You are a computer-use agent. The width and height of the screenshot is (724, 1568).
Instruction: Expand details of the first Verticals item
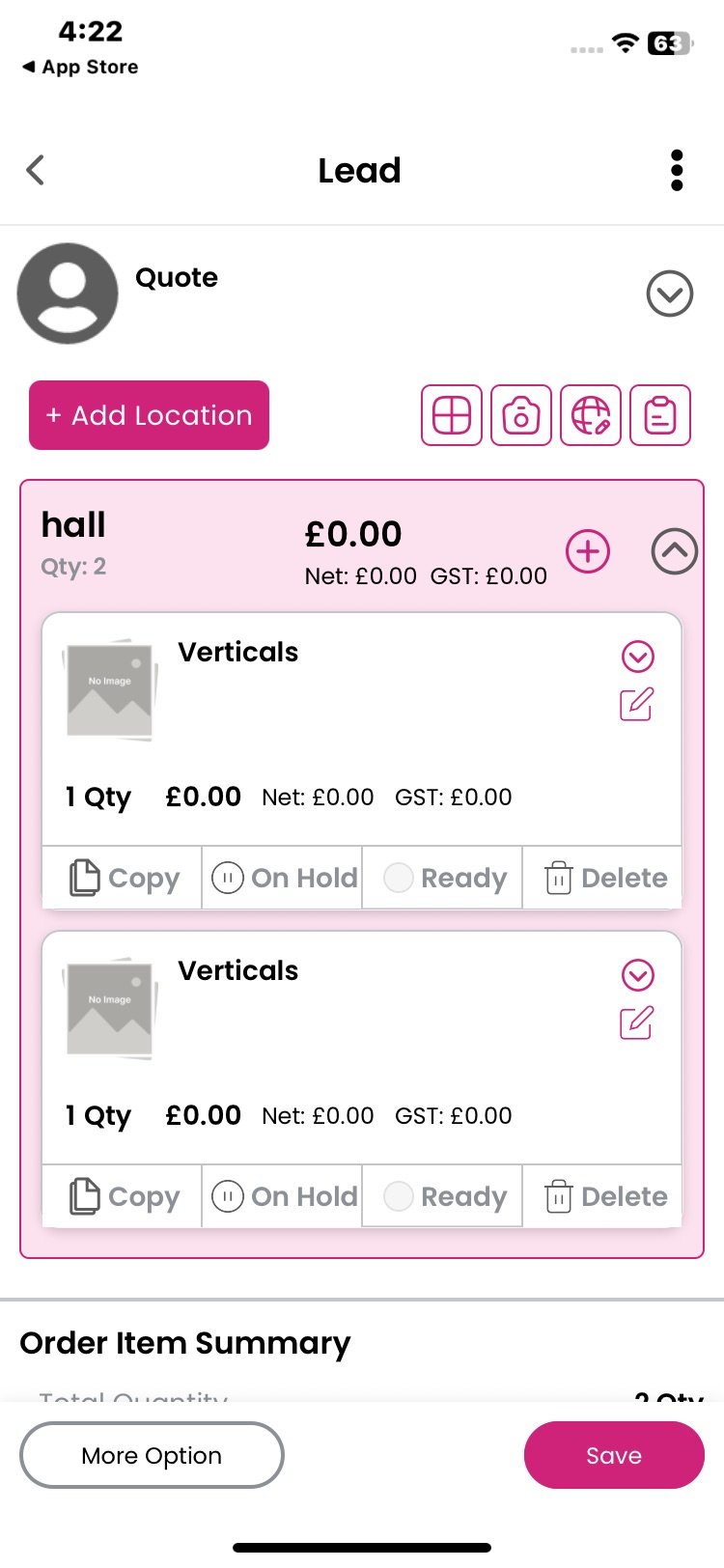pyautogui.click(x=637, y=657)
